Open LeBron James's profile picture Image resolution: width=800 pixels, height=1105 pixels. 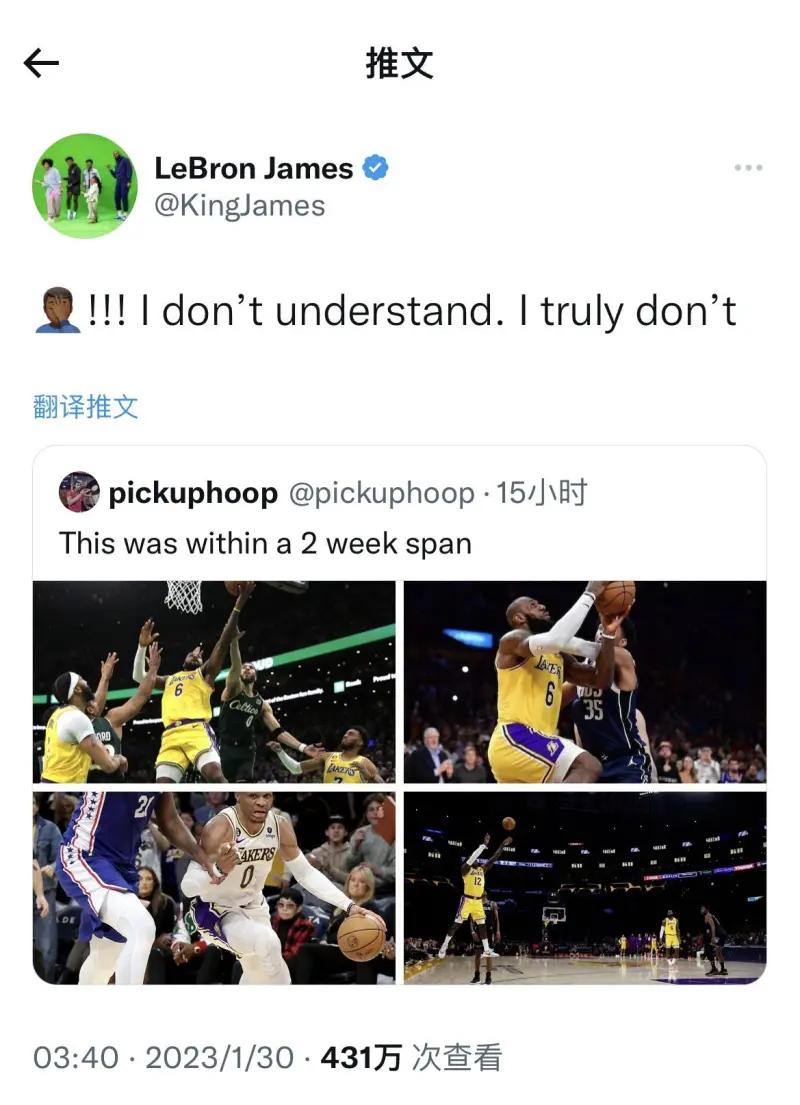pos(85,186)
